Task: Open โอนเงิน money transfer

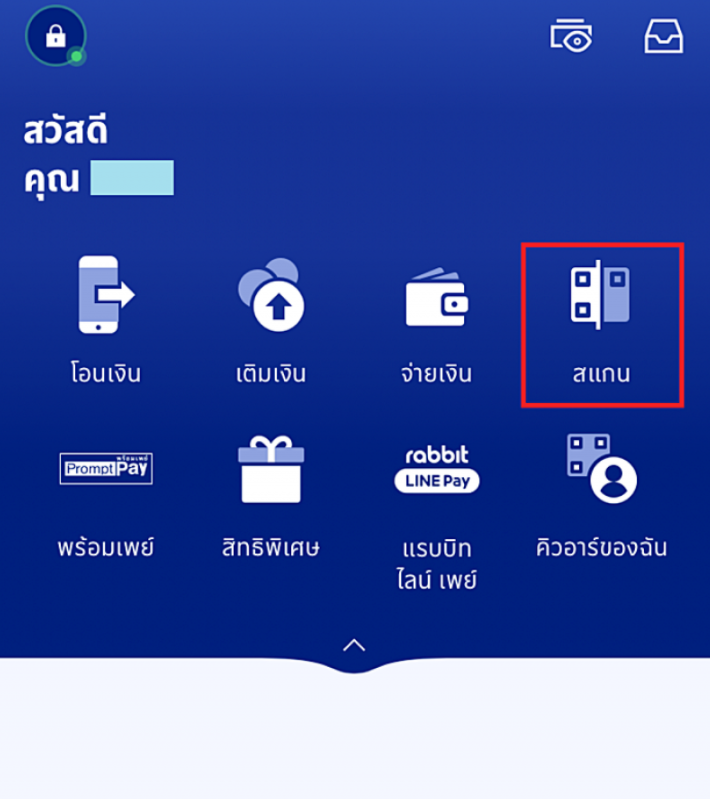Action: click(99, 320)
